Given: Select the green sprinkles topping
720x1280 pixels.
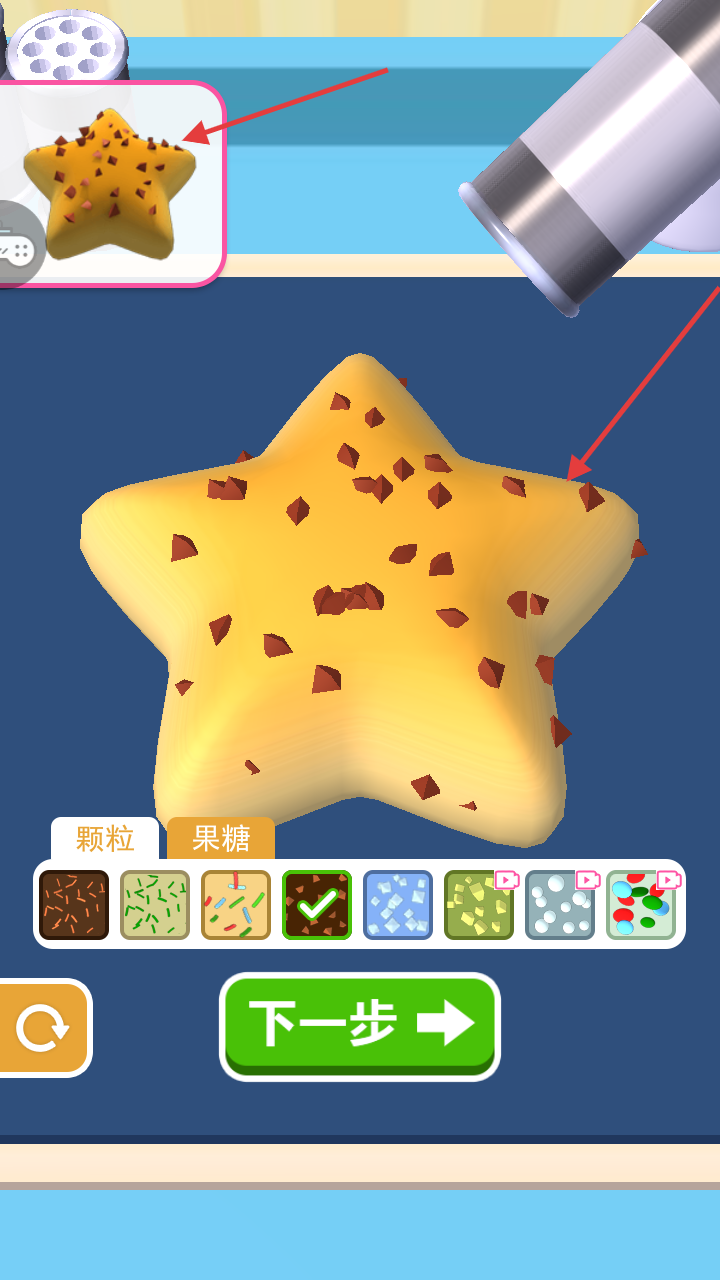Looking at the screenshot, I should click(x=155, y=905).
